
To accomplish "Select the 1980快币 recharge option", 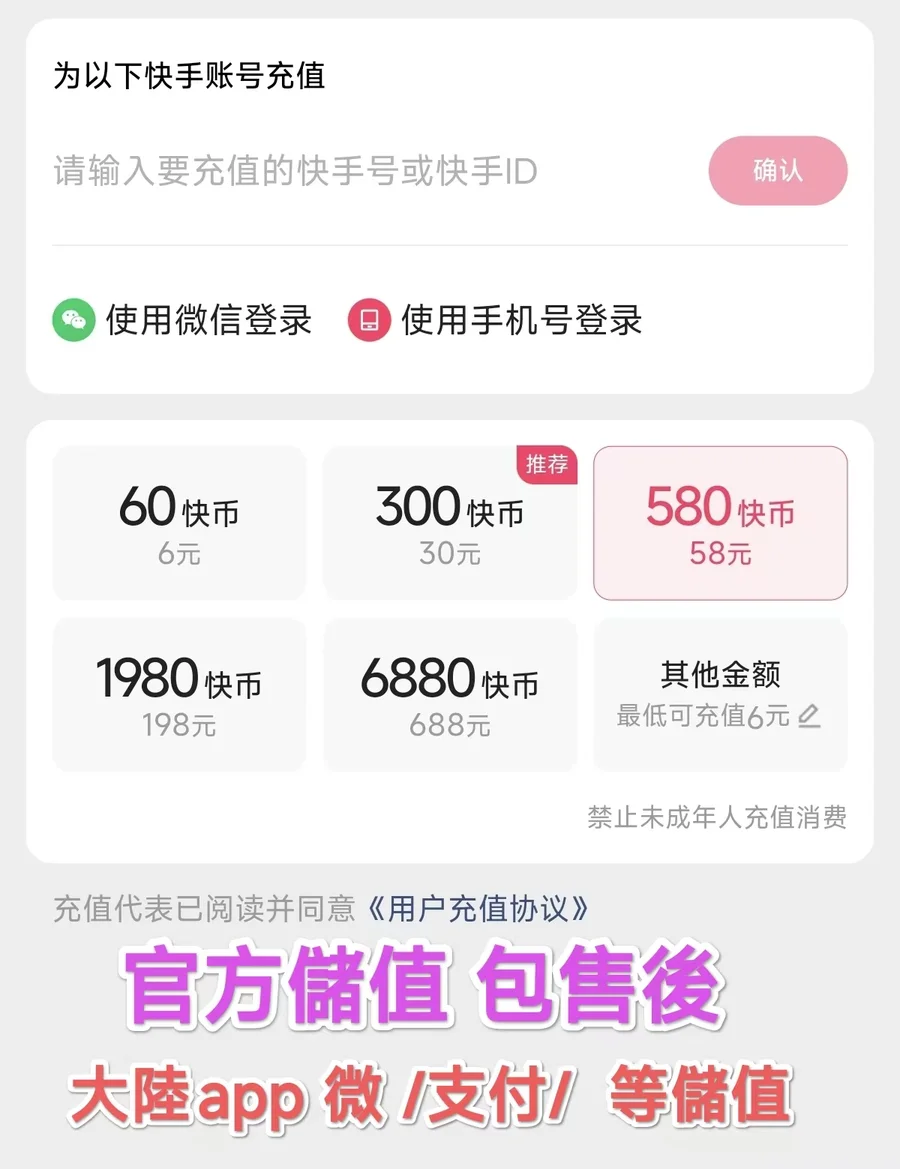I will (178, 694).
